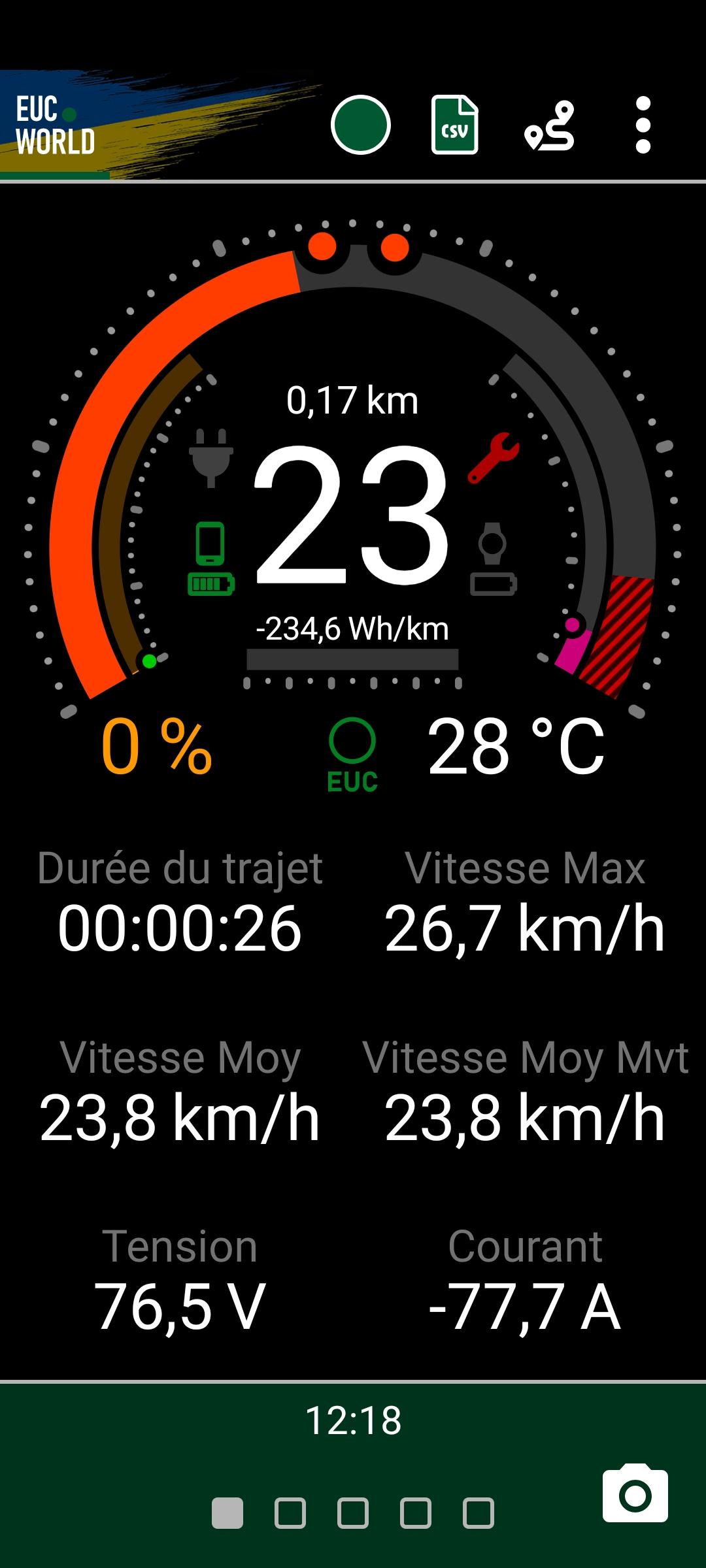706x1568 pixels.
Task: Take a screenshot with the camera button
Action: pos(635,1494)
